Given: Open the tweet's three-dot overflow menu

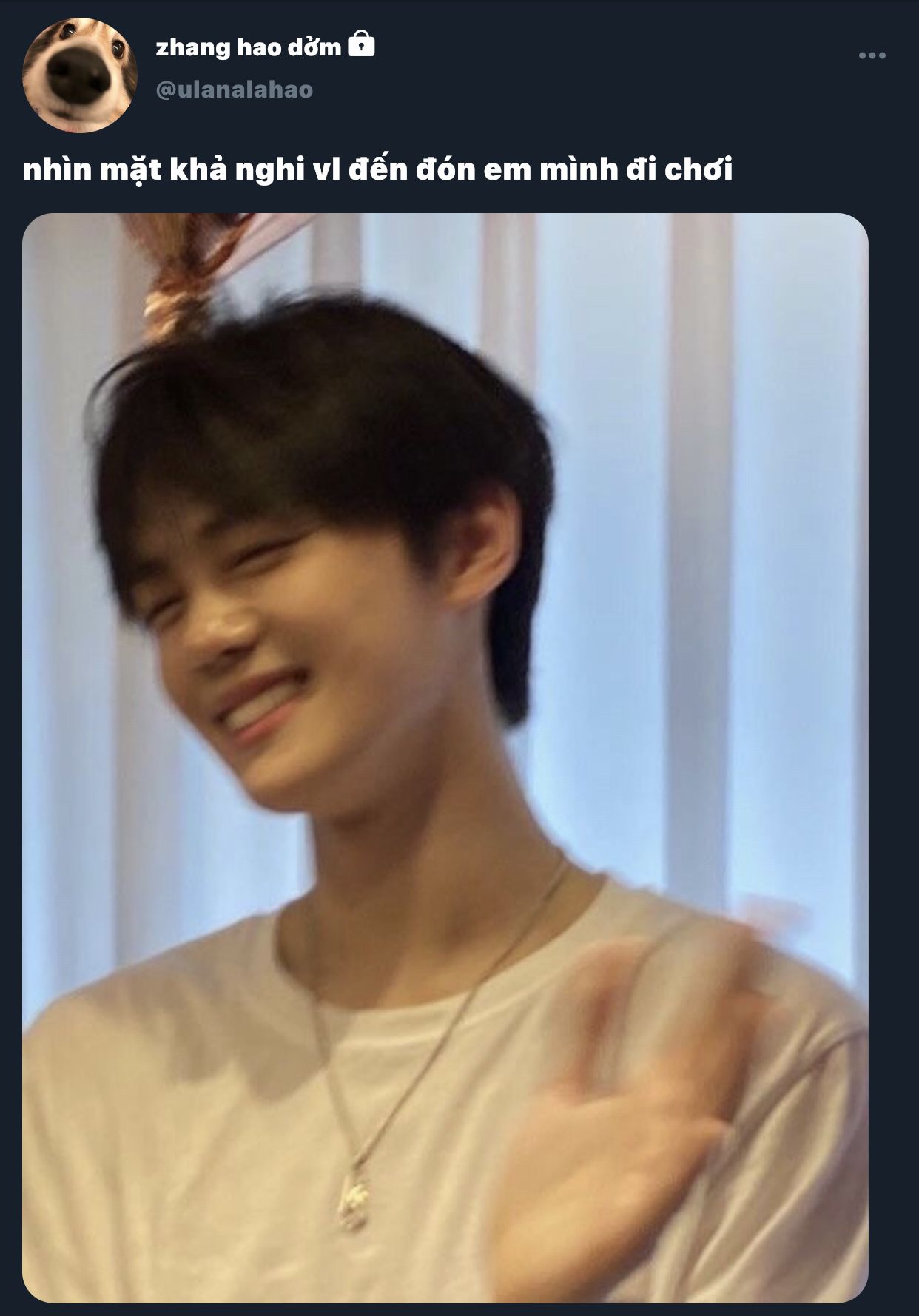Looking at the screenshot, I should tap(872, 55).
